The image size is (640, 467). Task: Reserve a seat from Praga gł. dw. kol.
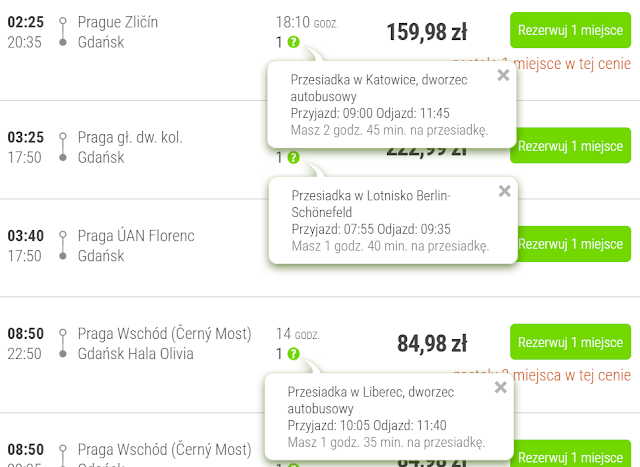(570, 146)
